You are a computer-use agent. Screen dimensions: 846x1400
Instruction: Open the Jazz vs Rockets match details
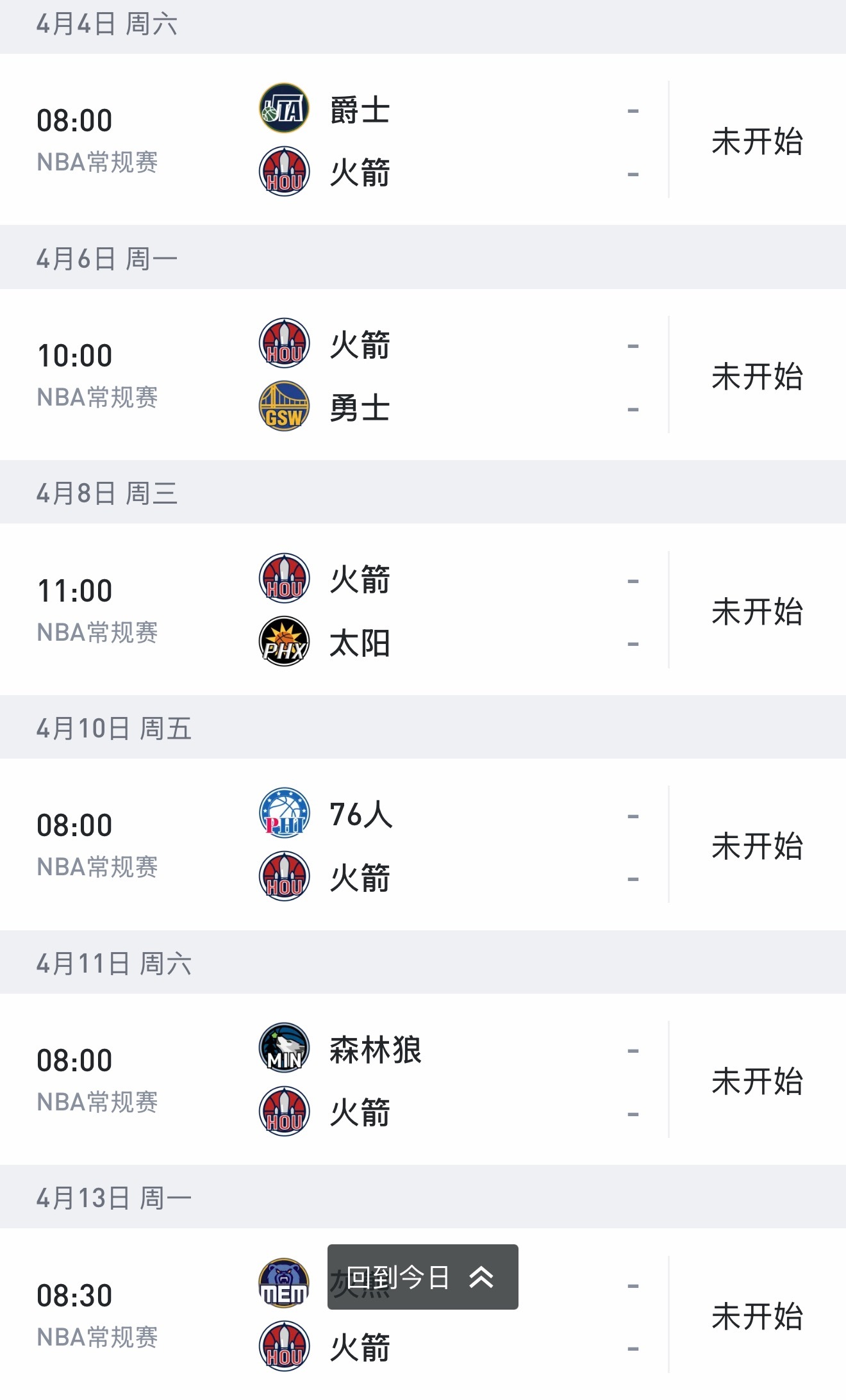pos(423,140)
